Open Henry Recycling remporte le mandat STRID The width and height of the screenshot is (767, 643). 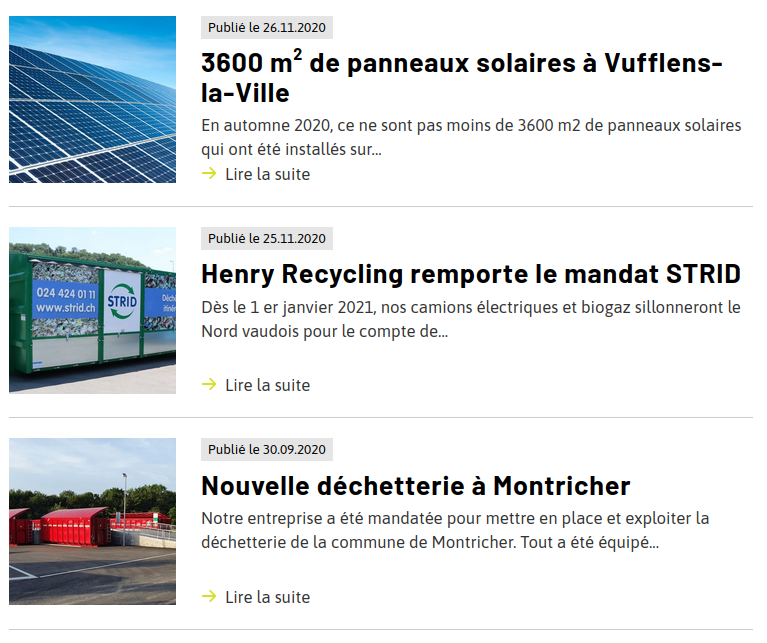470,274
